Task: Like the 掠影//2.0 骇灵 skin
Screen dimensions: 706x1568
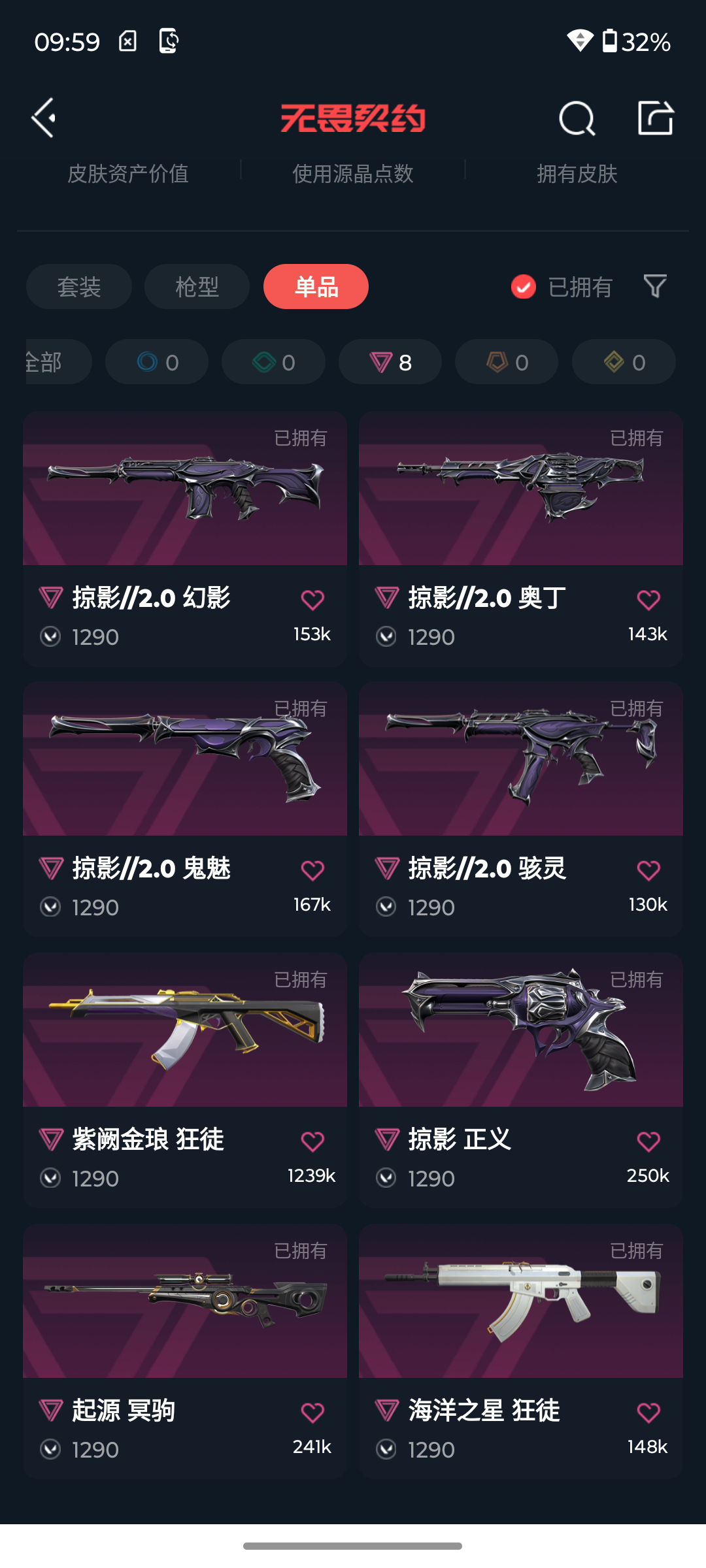Action: point(648,870)
